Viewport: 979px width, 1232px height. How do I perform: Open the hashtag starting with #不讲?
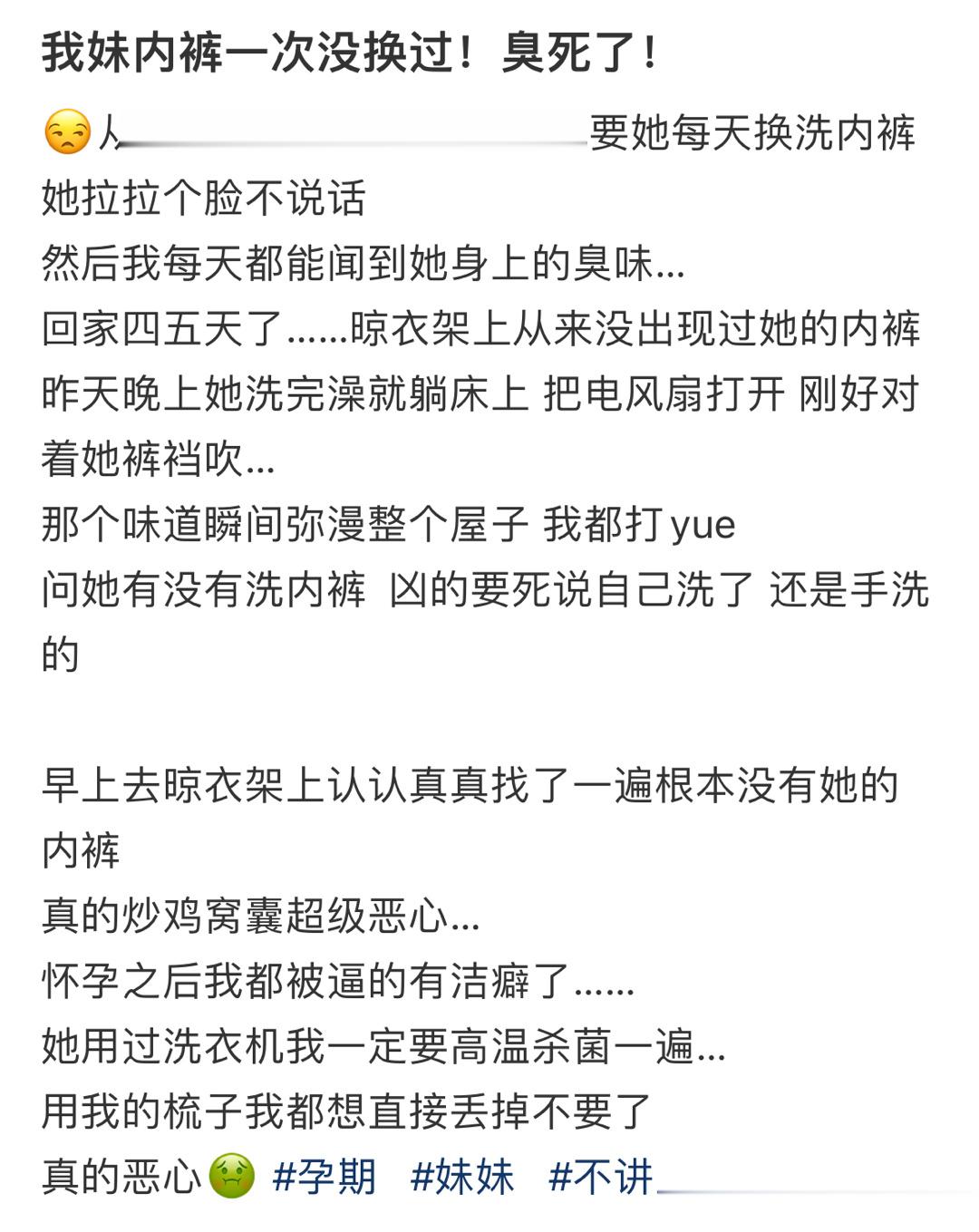point(601,1178)
